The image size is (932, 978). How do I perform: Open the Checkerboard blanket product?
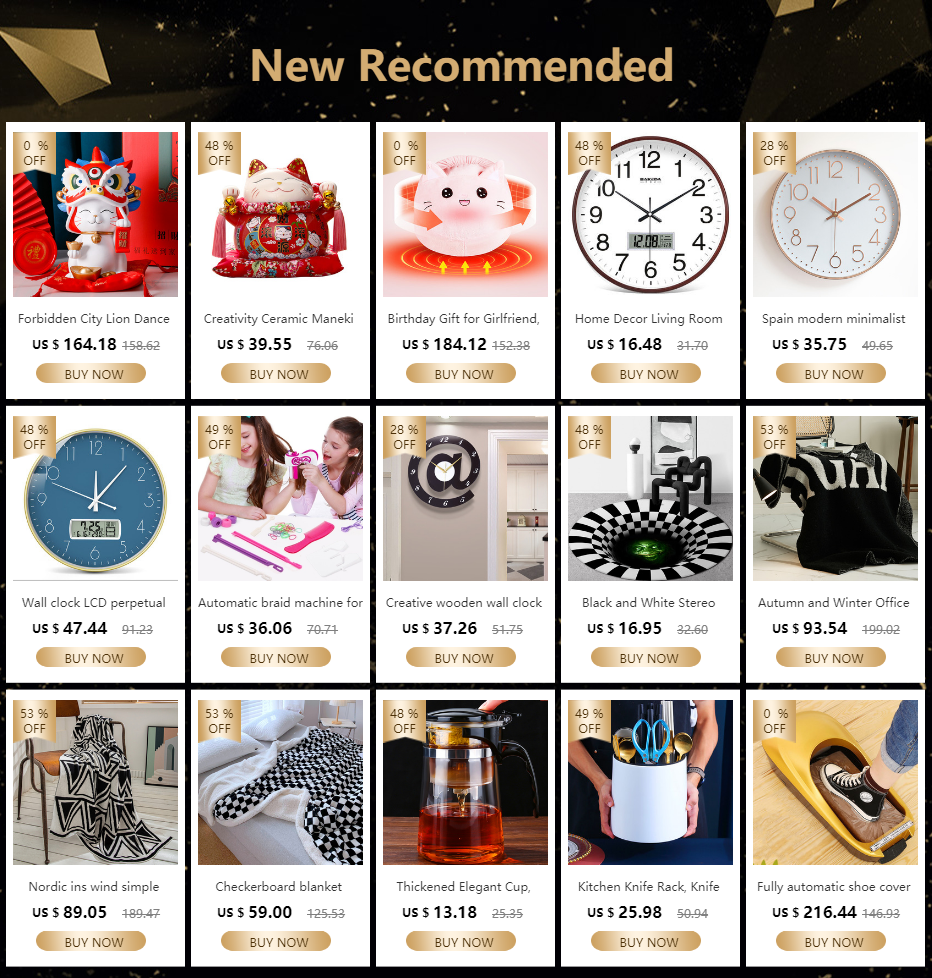pos(280,783)
